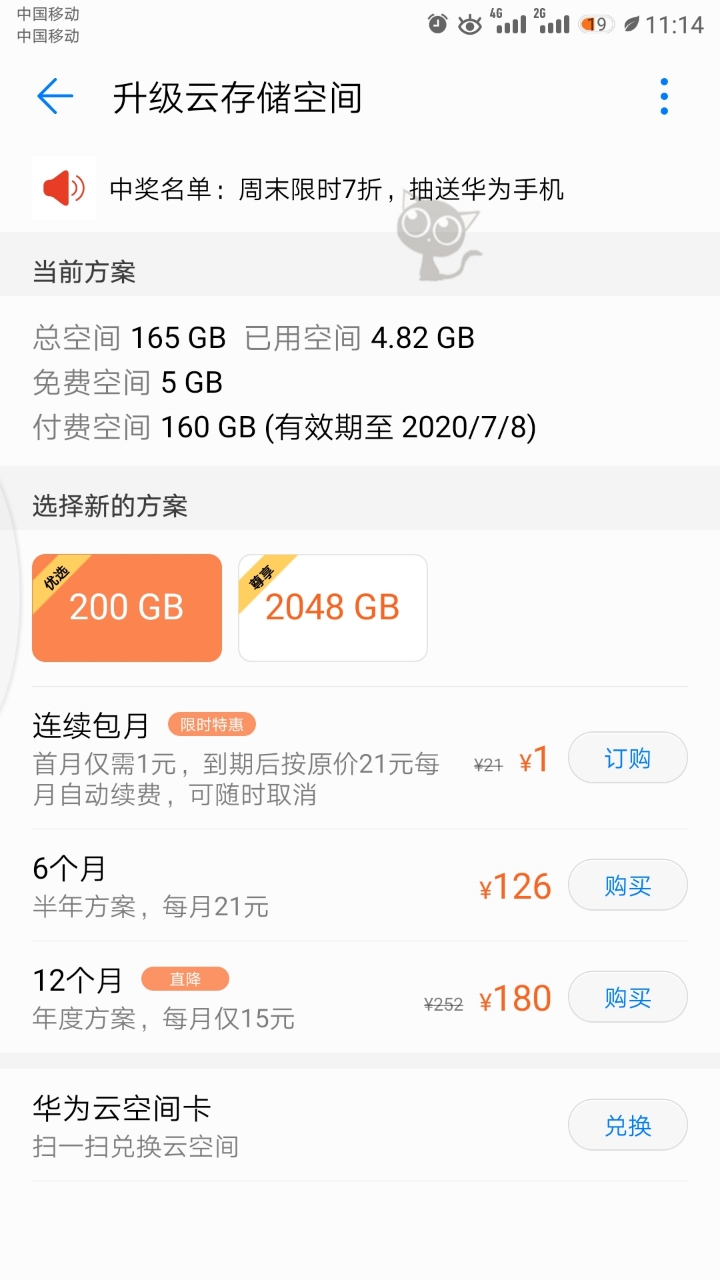
Task: Tap 购买 on the 6个月 plan
Action: (627, 885)
